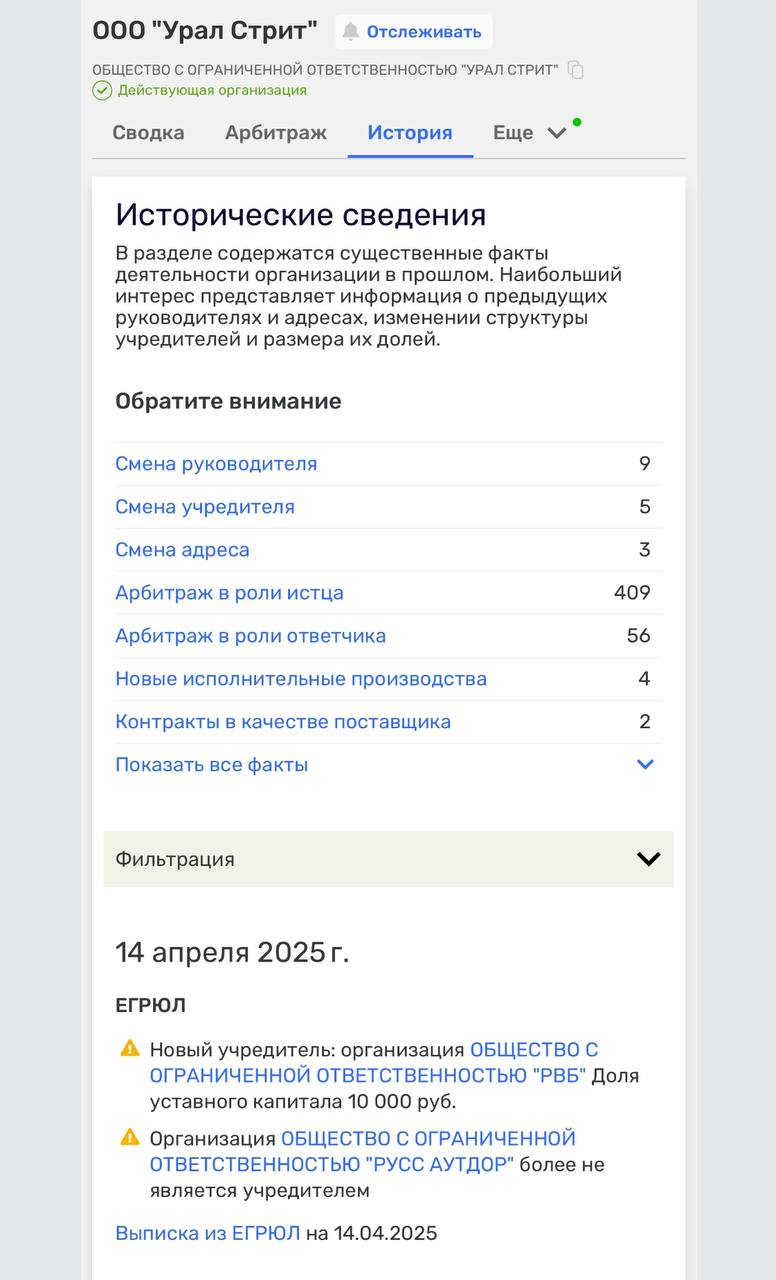Image resolution: width=776 pixels, height=1280 pixels.
Task: Tap the Отслеживать button
Action: 413,32
